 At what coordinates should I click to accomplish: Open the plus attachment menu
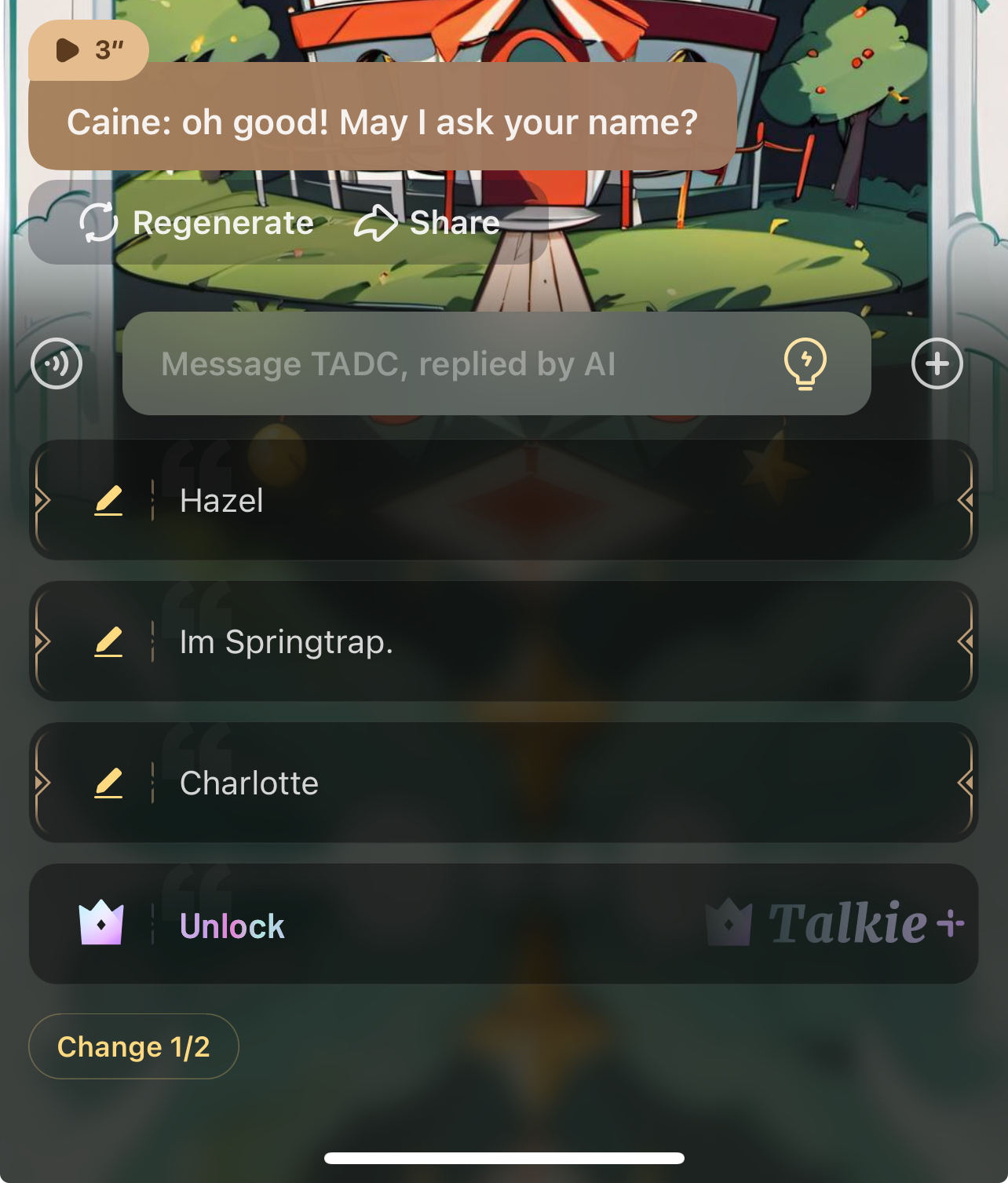coord(937,363)
